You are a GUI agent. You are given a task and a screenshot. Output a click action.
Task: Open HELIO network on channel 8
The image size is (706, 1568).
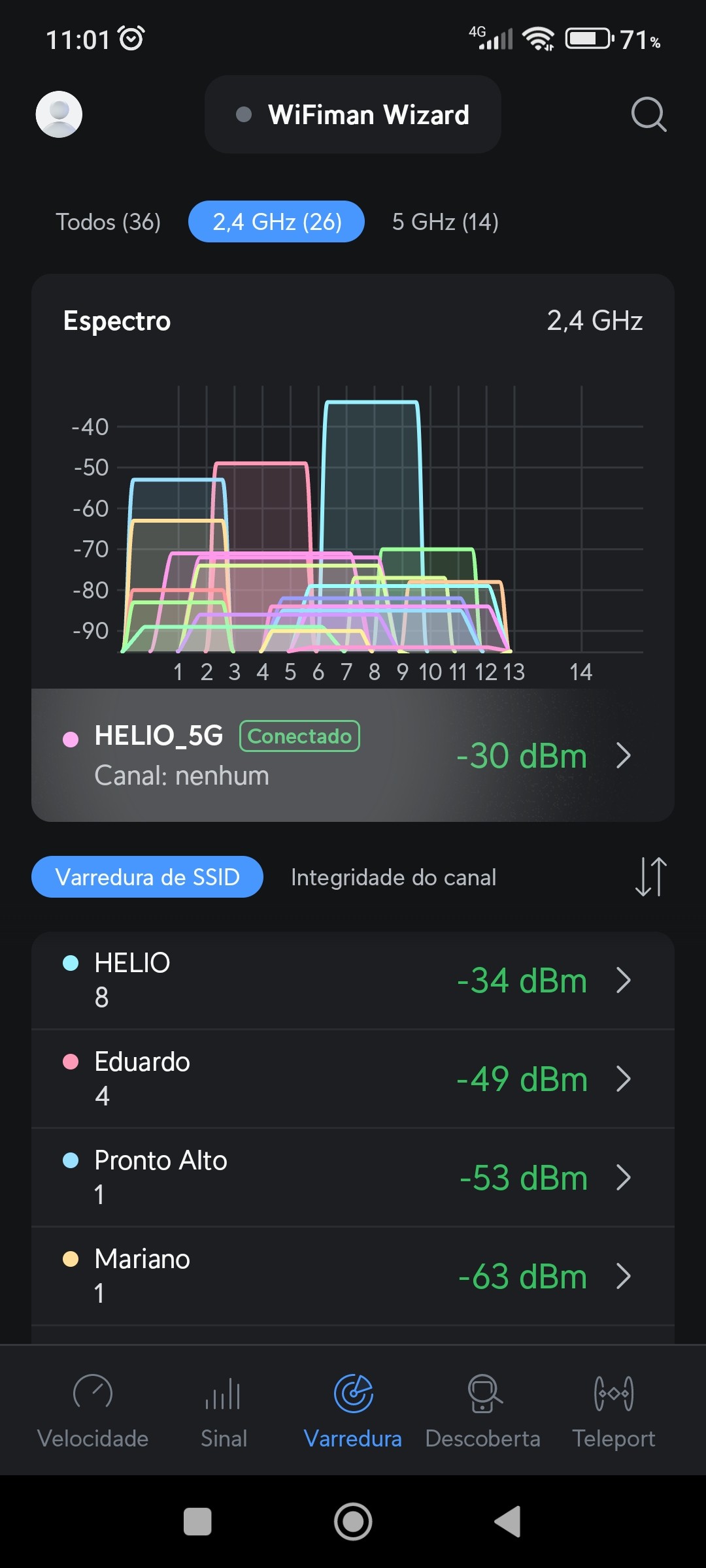click(353, 980)
